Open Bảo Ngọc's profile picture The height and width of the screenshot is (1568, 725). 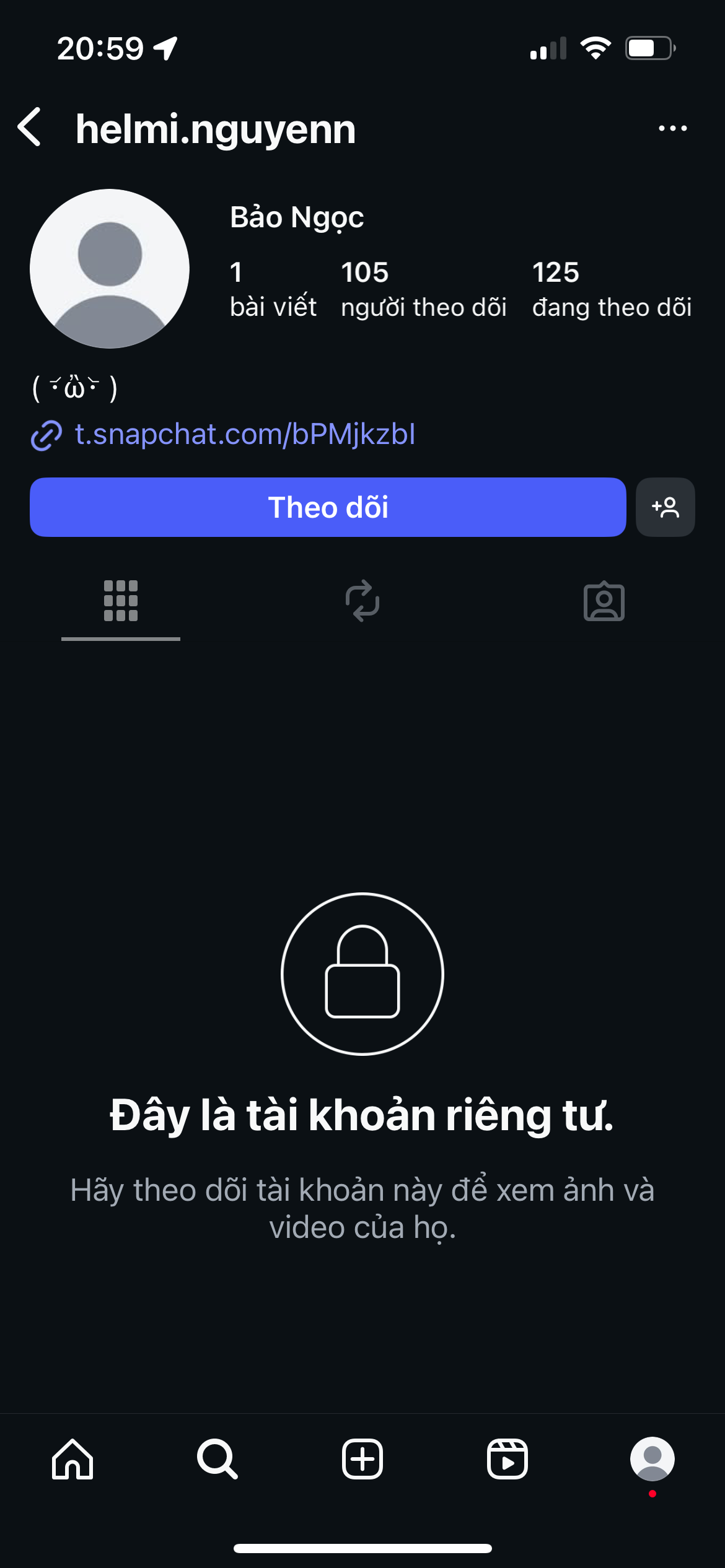click(x=109, y=269)
